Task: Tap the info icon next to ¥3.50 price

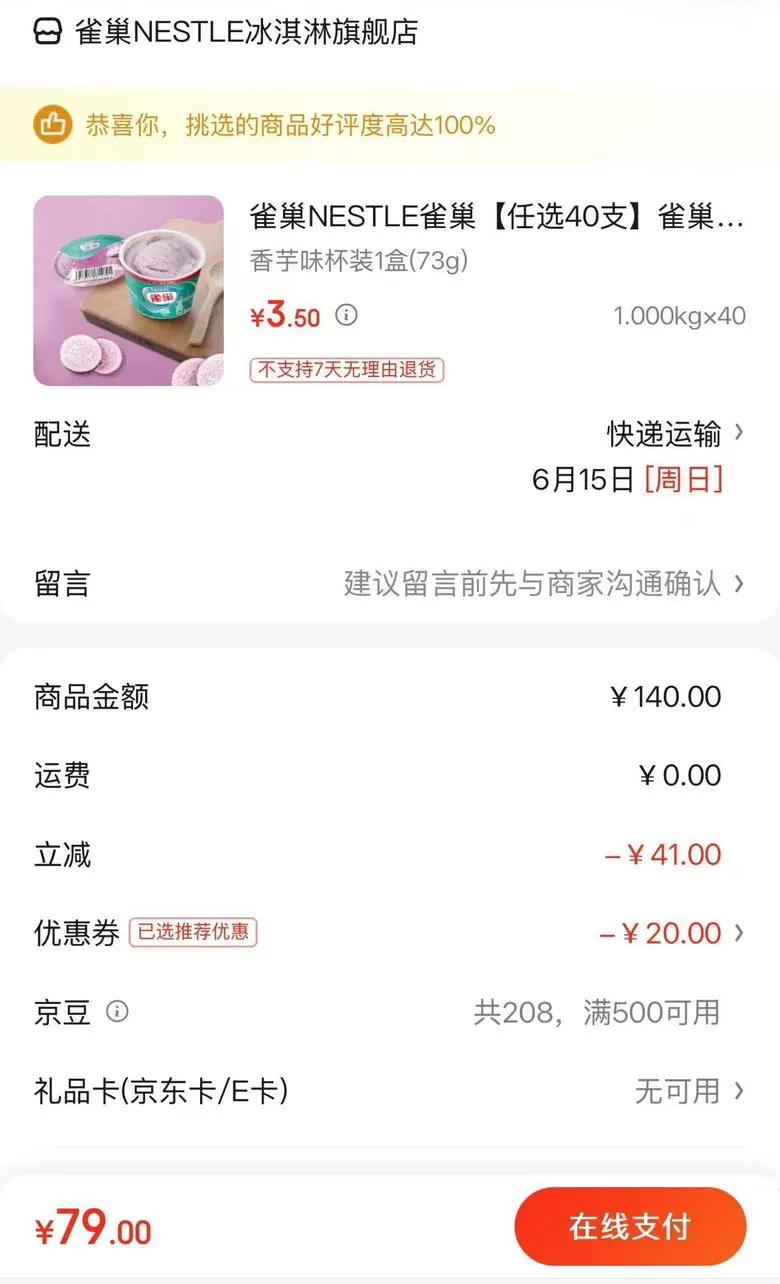Action: coord(346,316)
